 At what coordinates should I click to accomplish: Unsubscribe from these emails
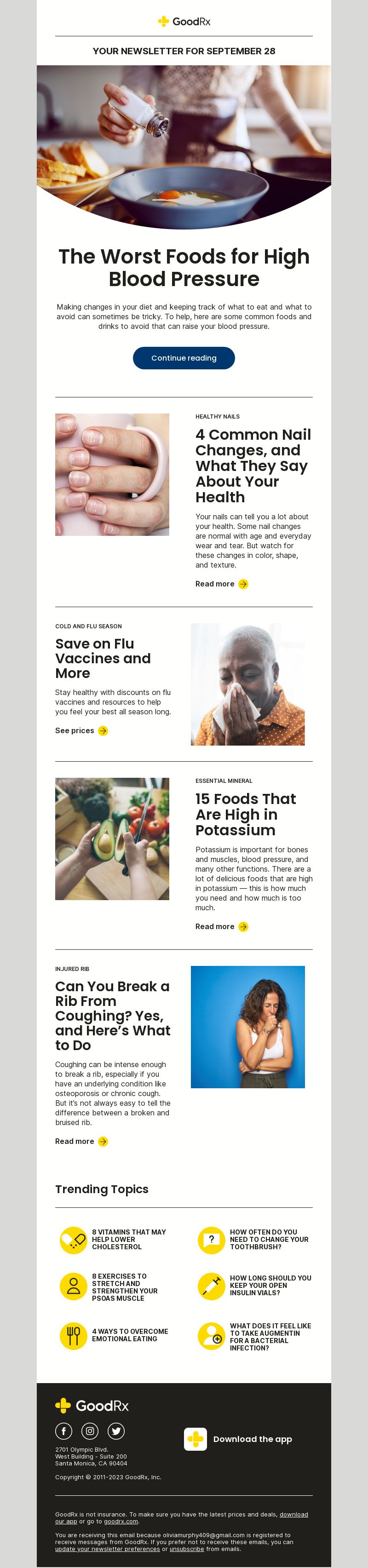click(187, 1549)
